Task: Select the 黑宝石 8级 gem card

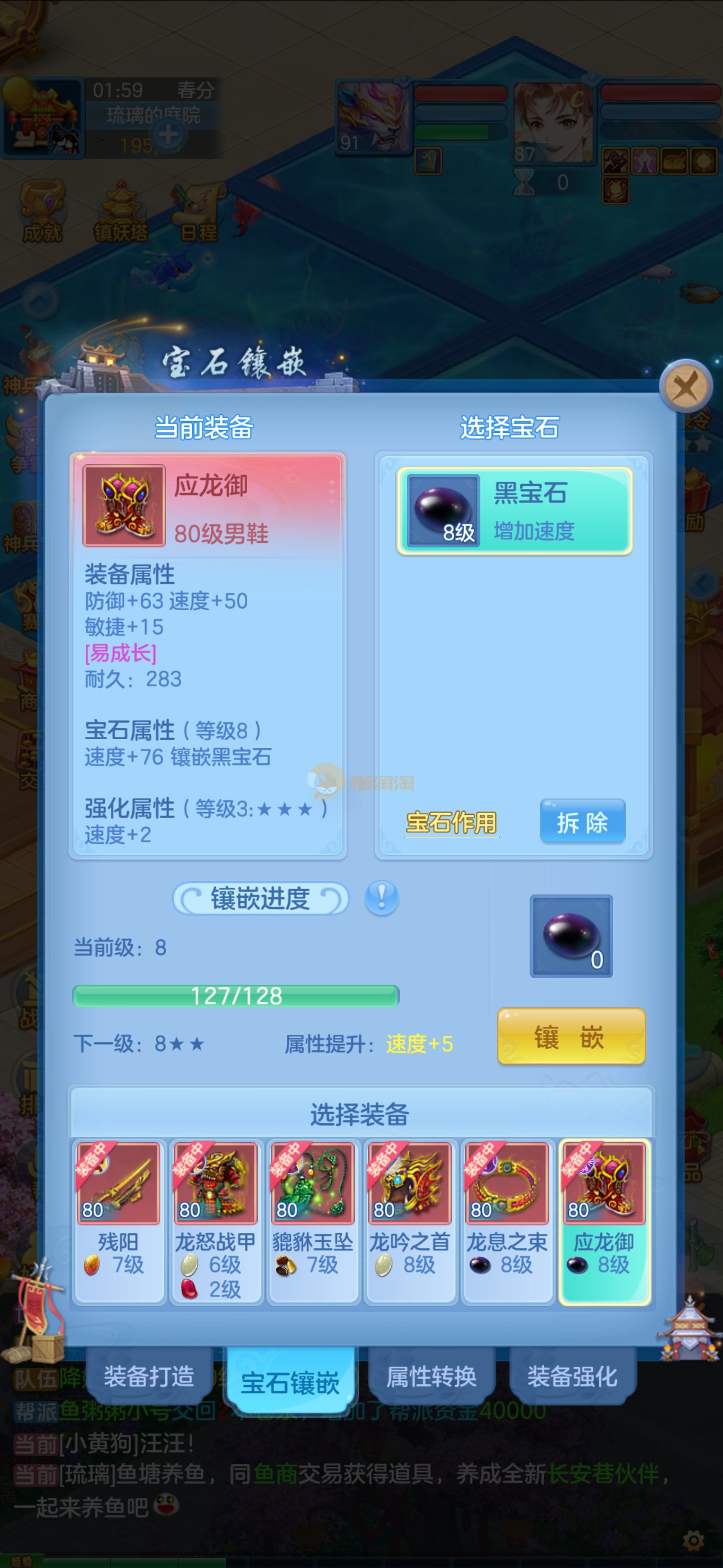Action: pyautogui.click(x=515, y=511)
